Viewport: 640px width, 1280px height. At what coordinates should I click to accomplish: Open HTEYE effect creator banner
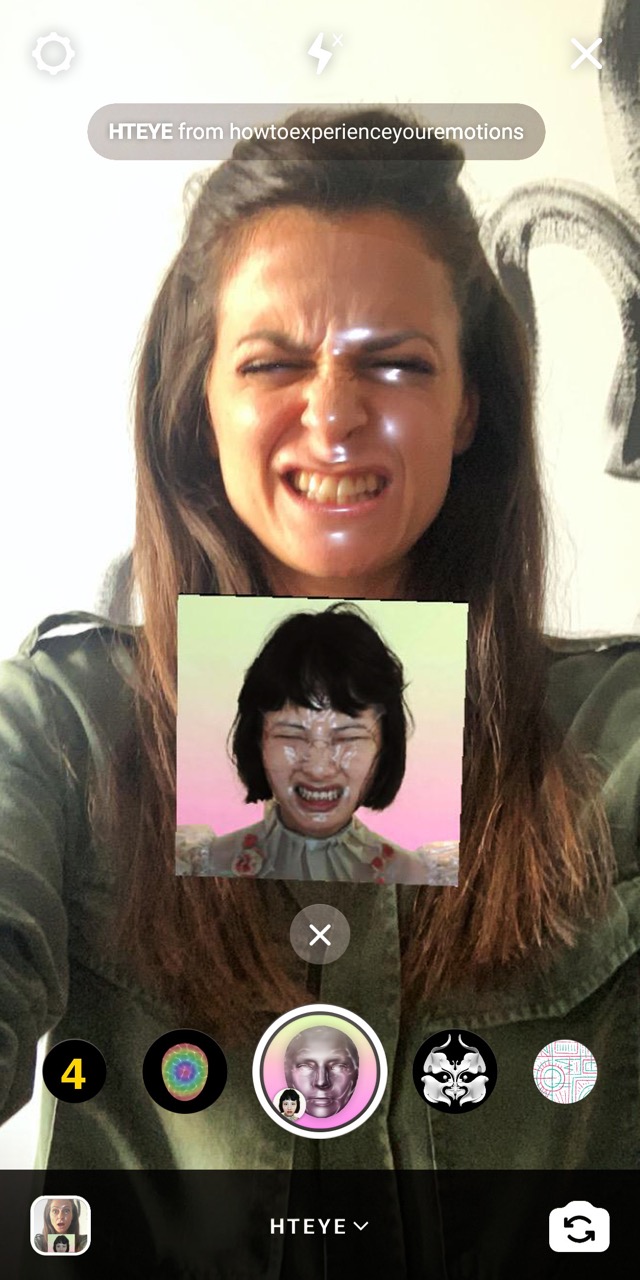pos(316,132)
